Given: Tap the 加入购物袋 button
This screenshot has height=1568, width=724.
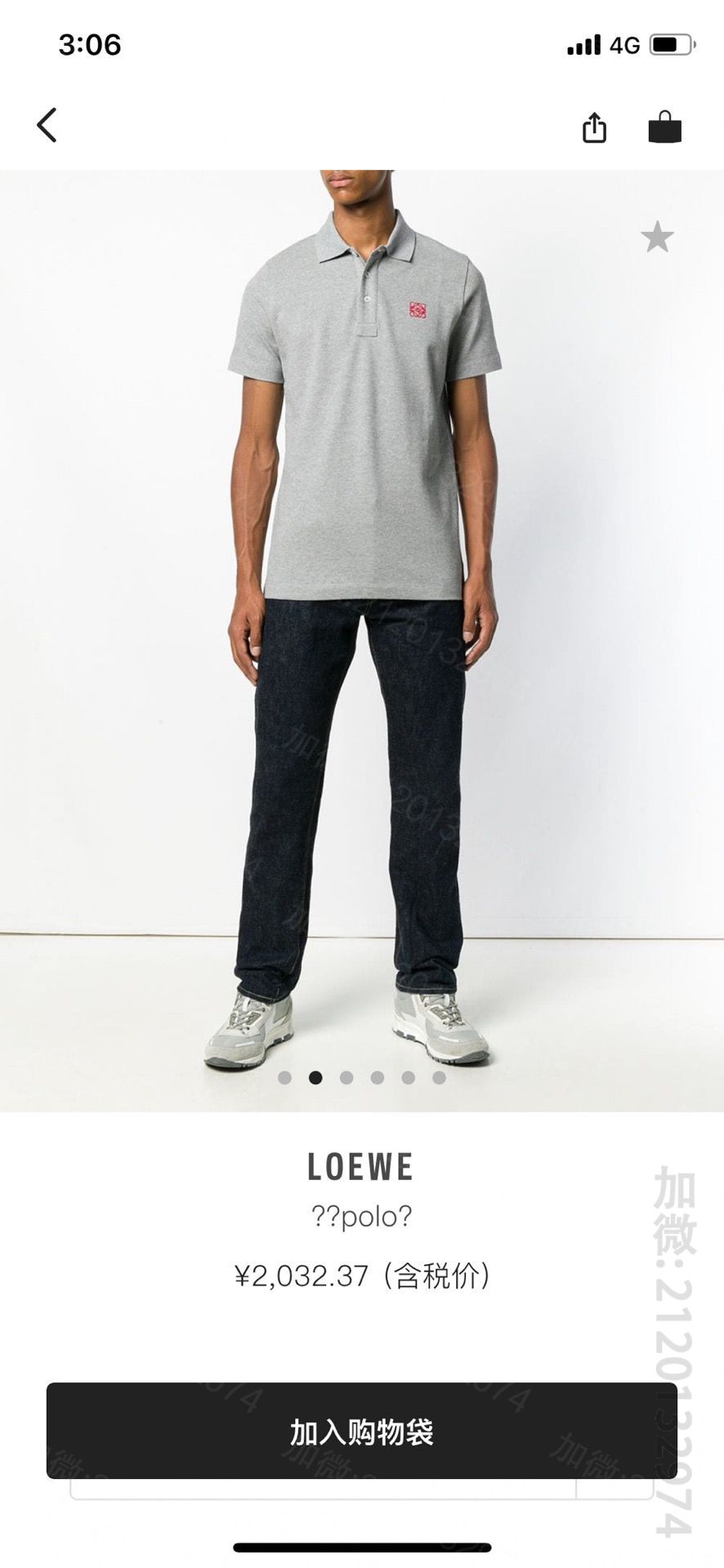Looking at the screenshot, I should point(361,1432).
